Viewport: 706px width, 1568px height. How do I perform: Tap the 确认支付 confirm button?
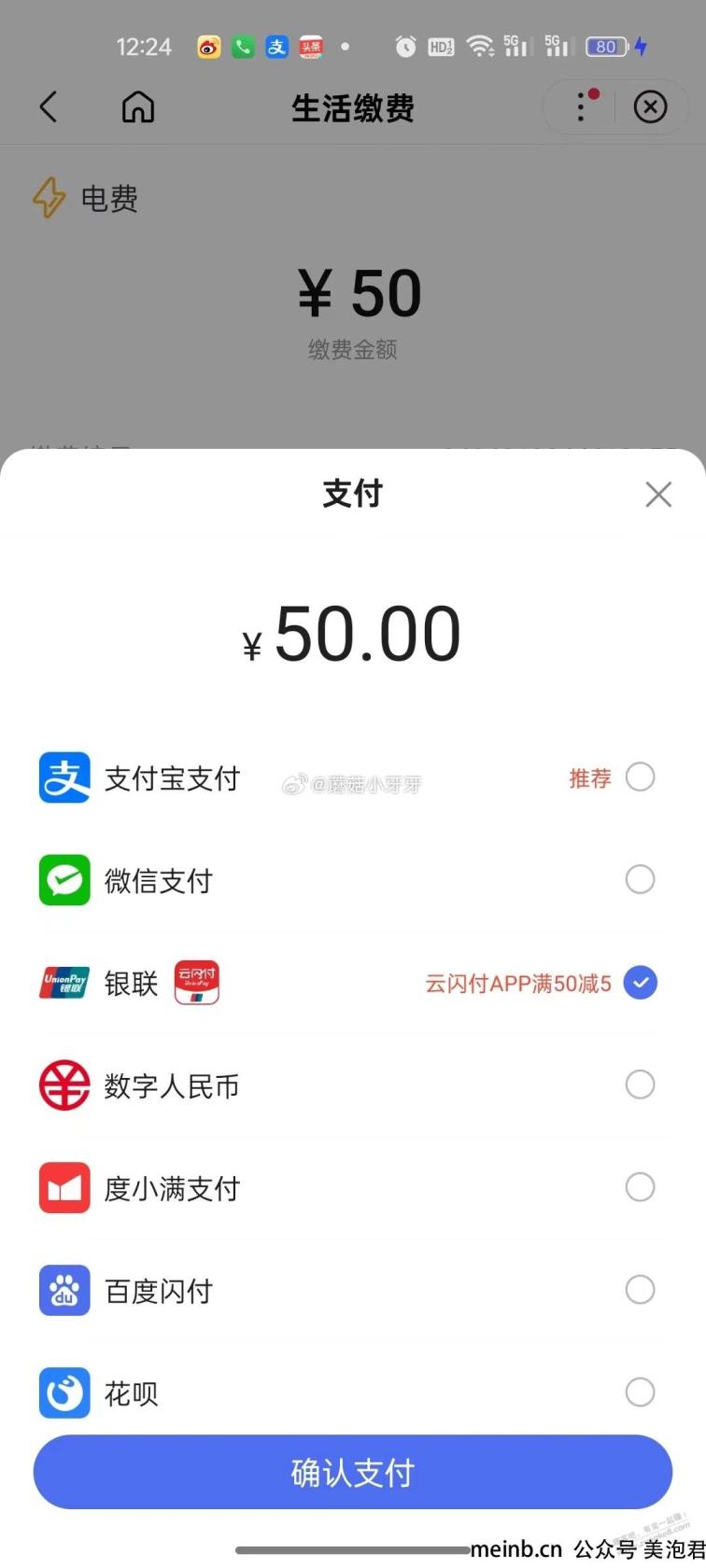[353, 1472]
